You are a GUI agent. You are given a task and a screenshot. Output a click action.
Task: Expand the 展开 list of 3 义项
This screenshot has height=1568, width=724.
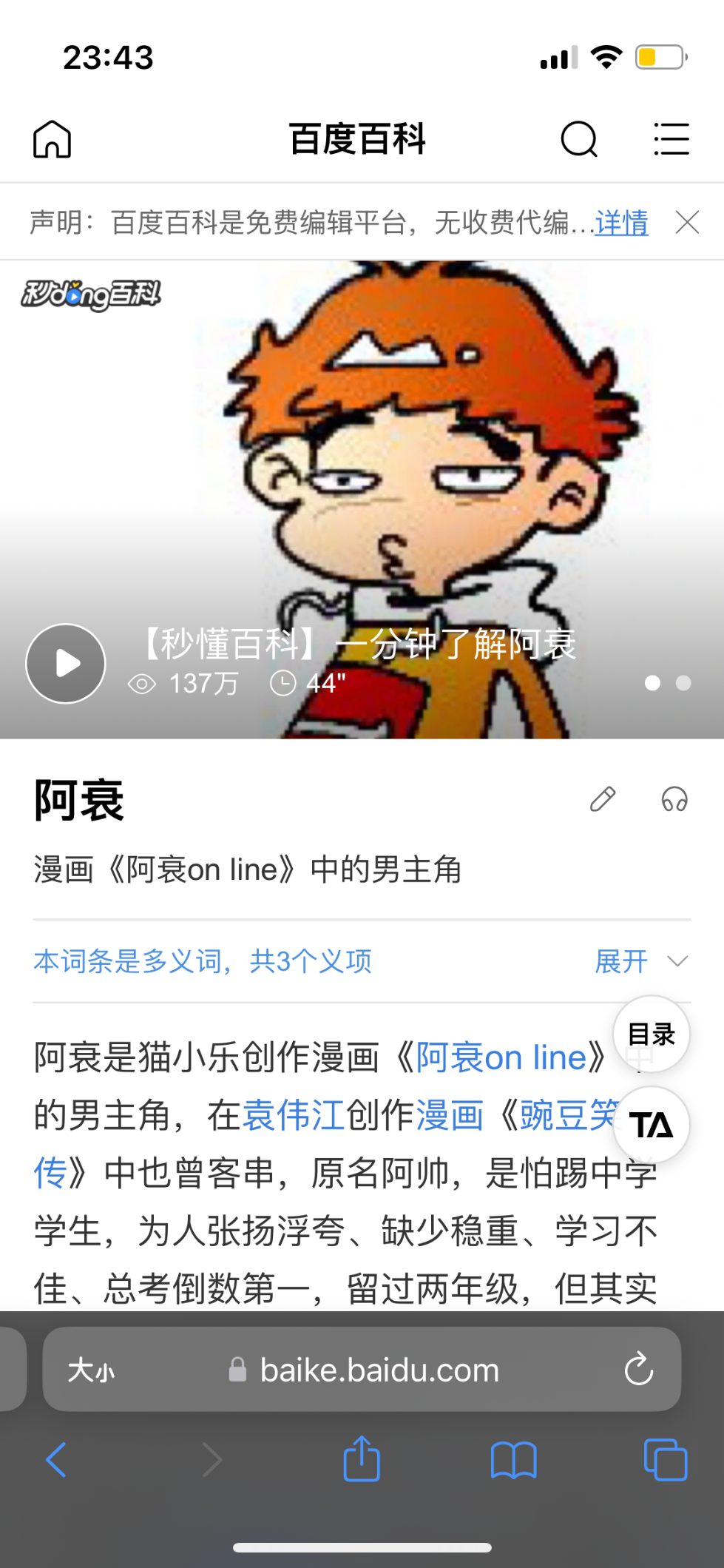click(641, 961)
